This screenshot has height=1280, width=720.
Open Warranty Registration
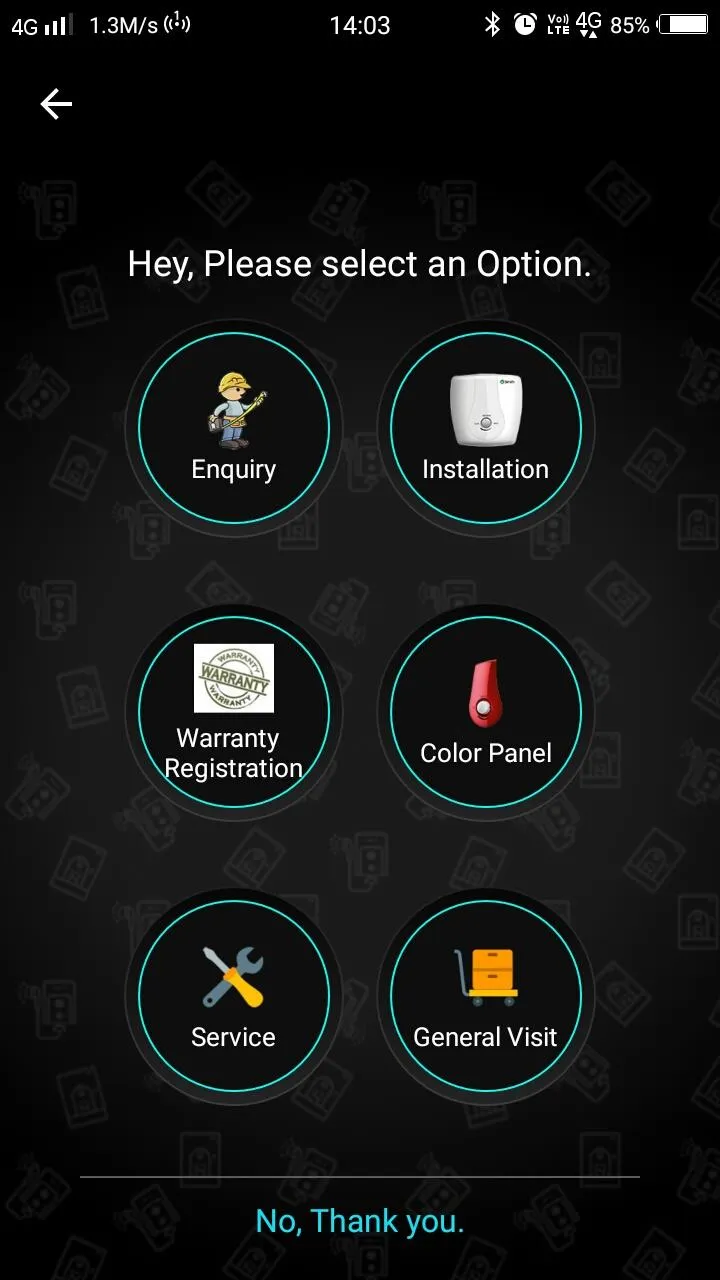coord(233,712)
